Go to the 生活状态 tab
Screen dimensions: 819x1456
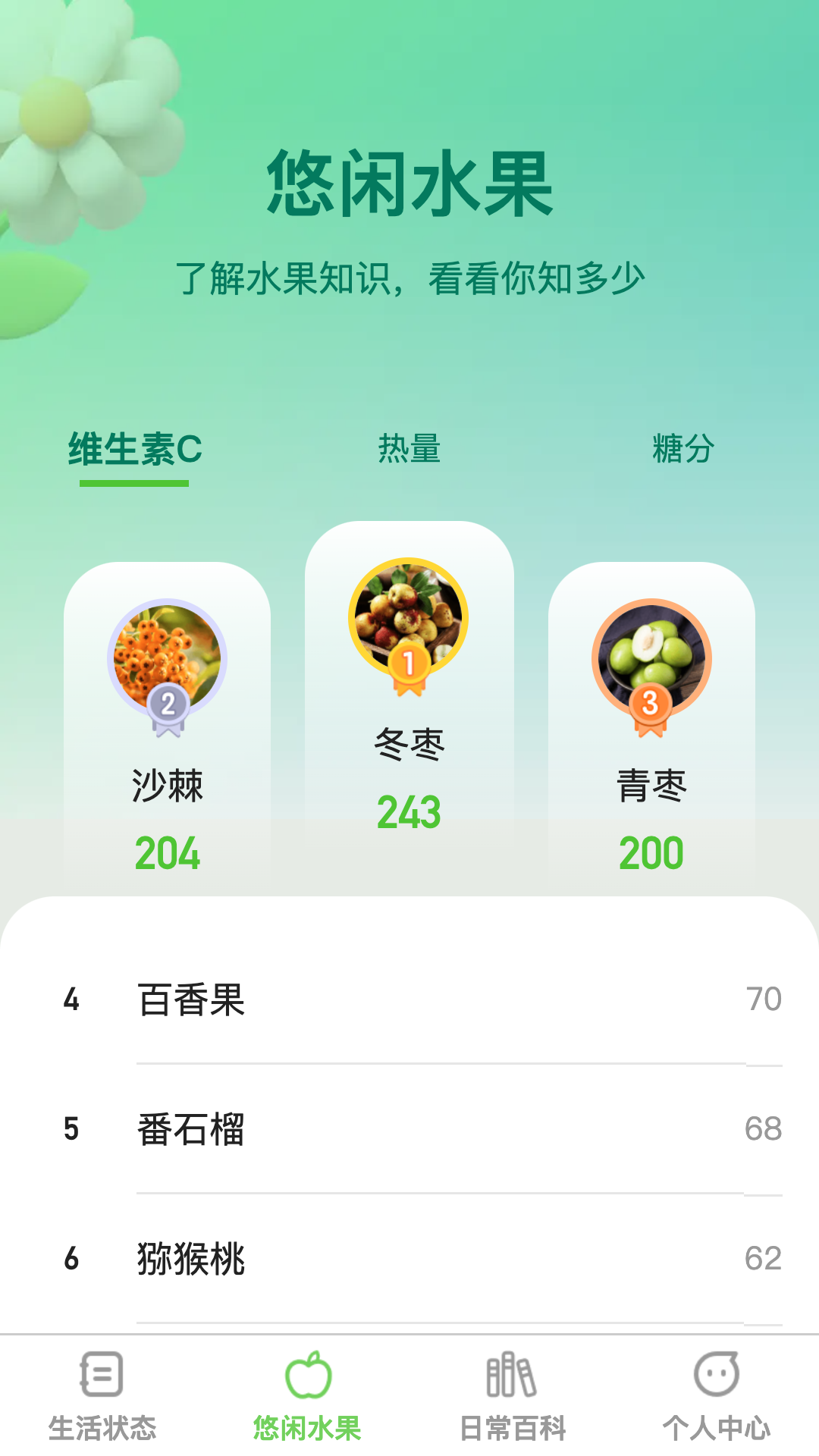click(102, 1397)
